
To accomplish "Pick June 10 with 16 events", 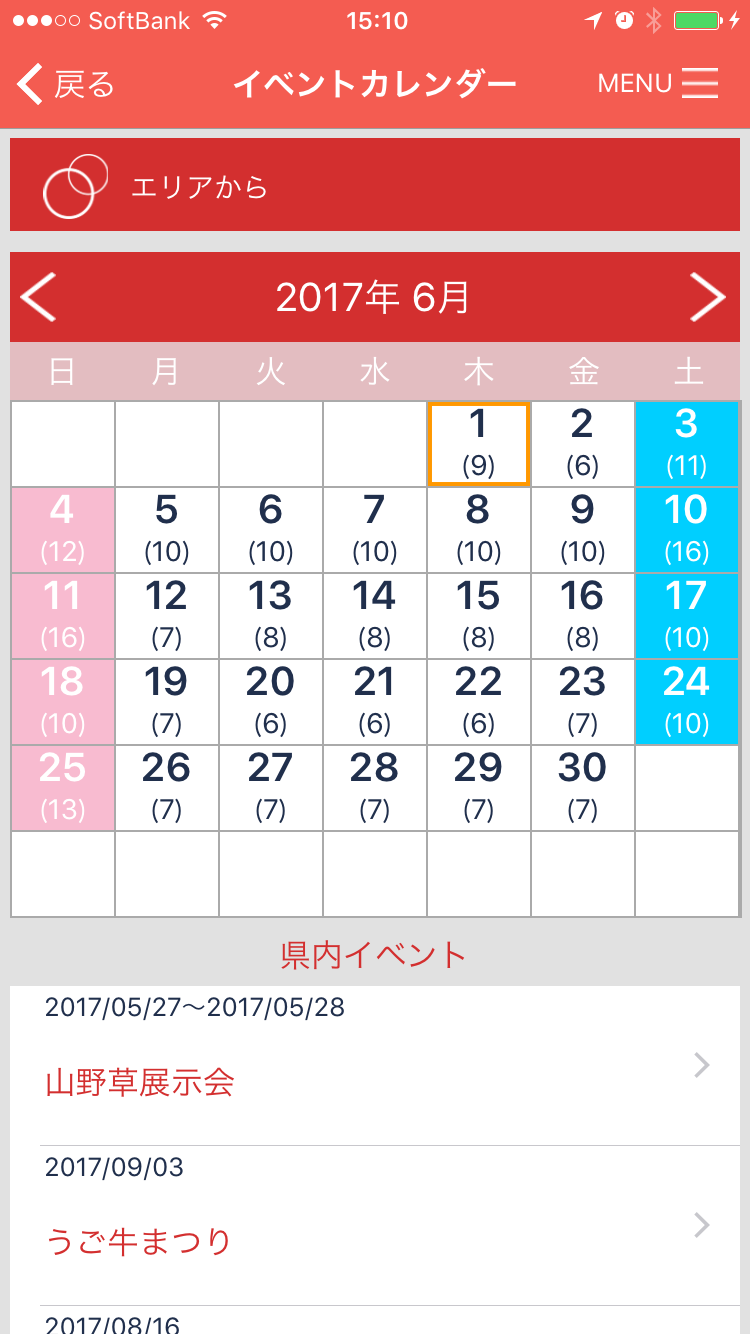I will point(686,530).
